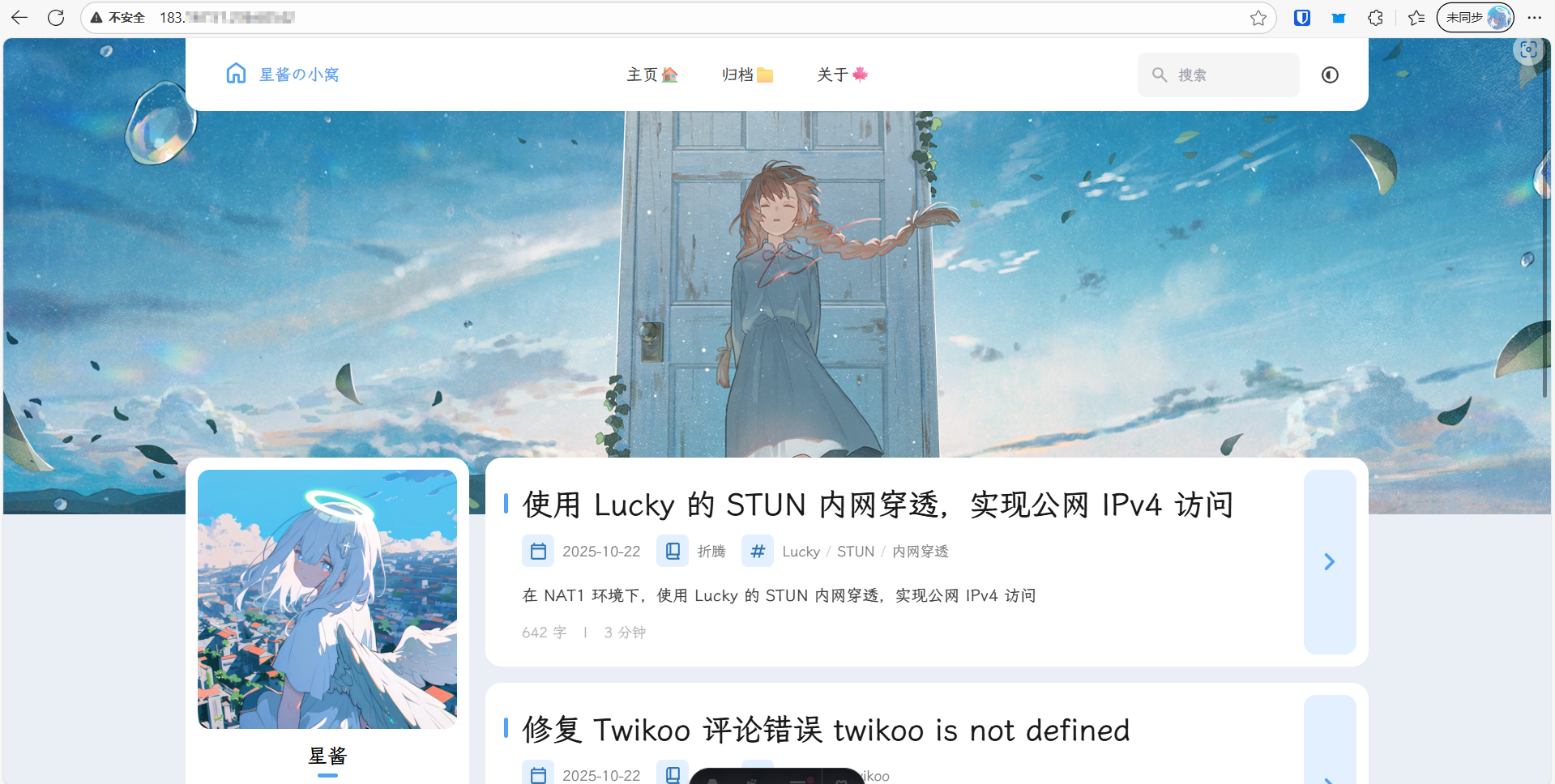The width and height of the screenshot is (1555, 784).
Task: Select the 内网穿透 tag
Action: coord(920,552)
